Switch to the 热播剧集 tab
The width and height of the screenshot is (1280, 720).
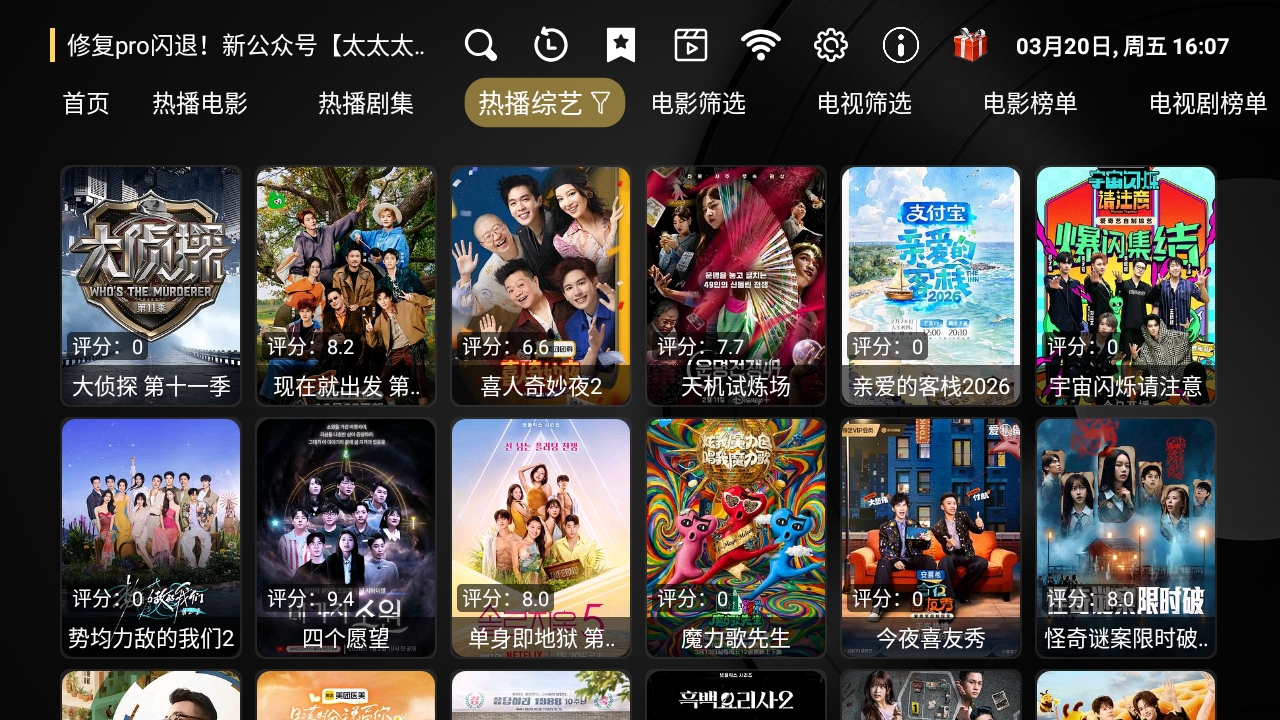tap(366, 103)
